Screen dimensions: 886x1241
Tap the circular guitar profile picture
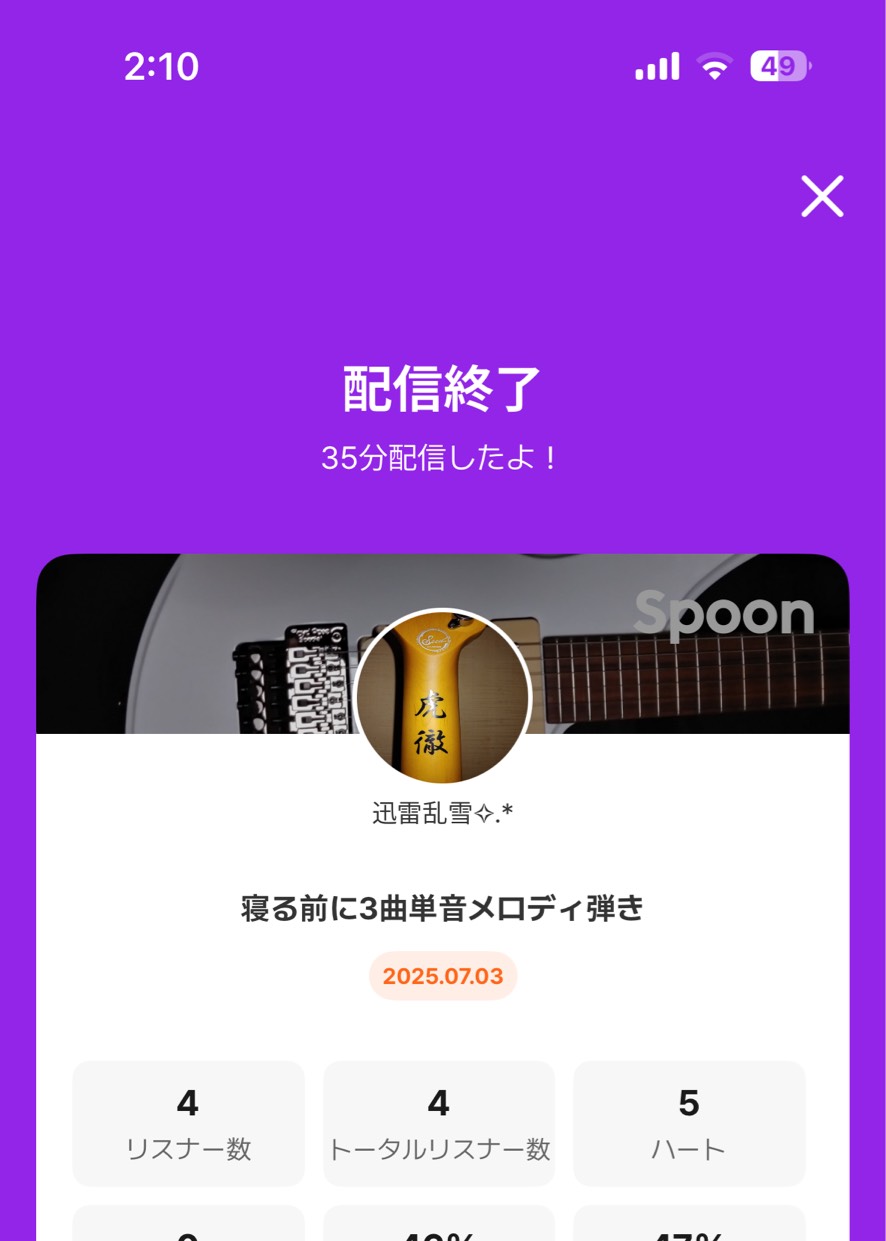[x=441, y=698]
